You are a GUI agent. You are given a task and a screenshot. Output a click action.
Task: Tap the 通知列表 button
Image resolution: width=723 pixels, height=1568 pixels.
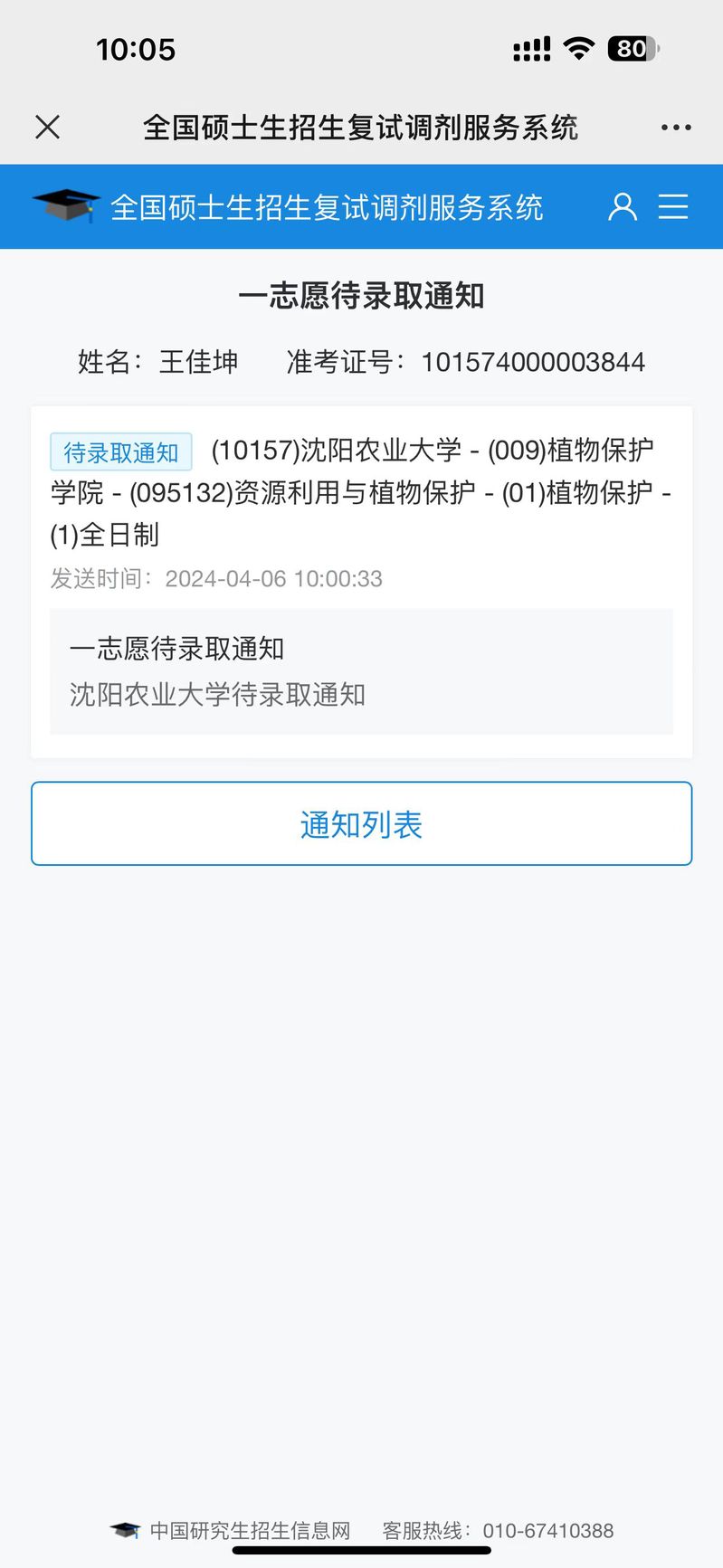(361, 823)
